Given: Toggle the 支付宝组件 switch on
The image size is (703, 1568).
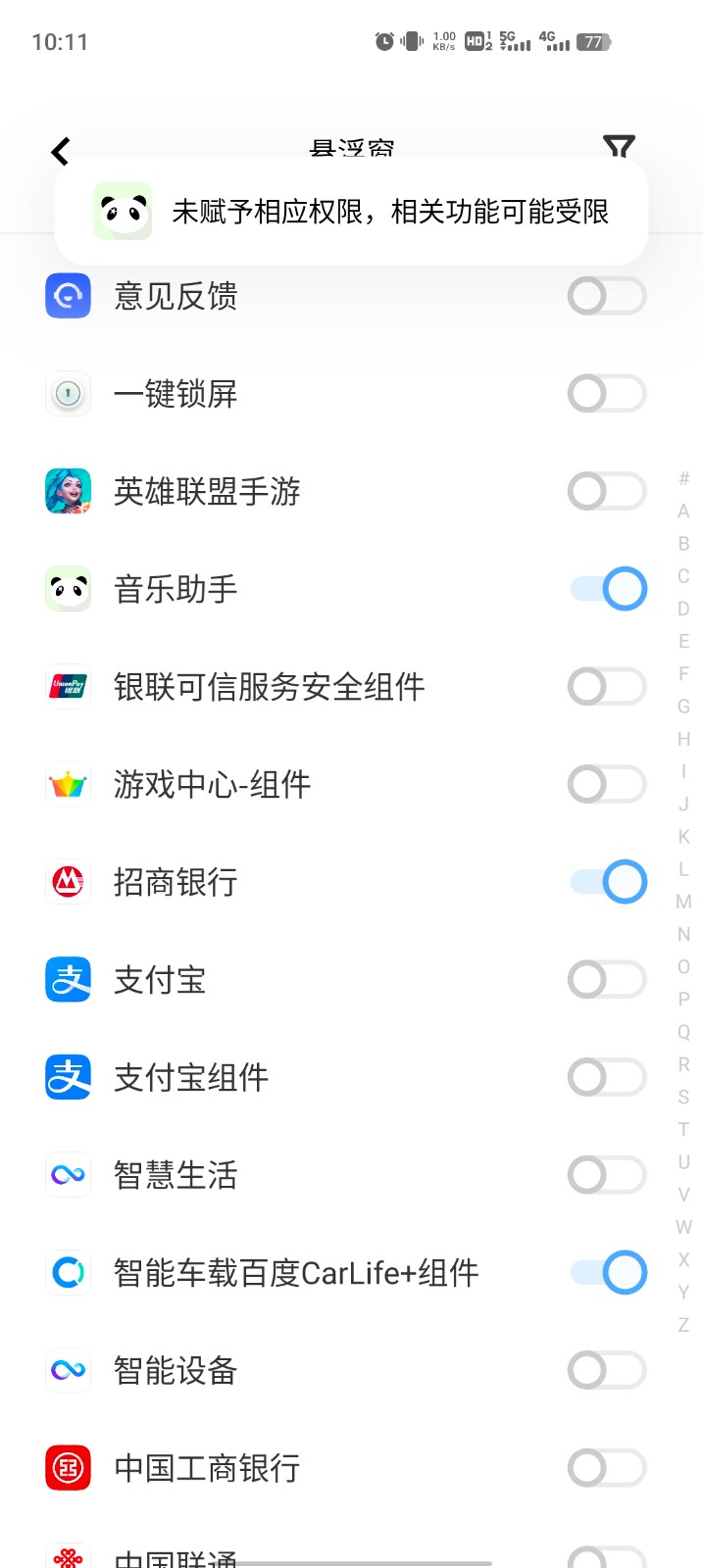Looking at the screenshot, I should click(x=606, y=1077).
